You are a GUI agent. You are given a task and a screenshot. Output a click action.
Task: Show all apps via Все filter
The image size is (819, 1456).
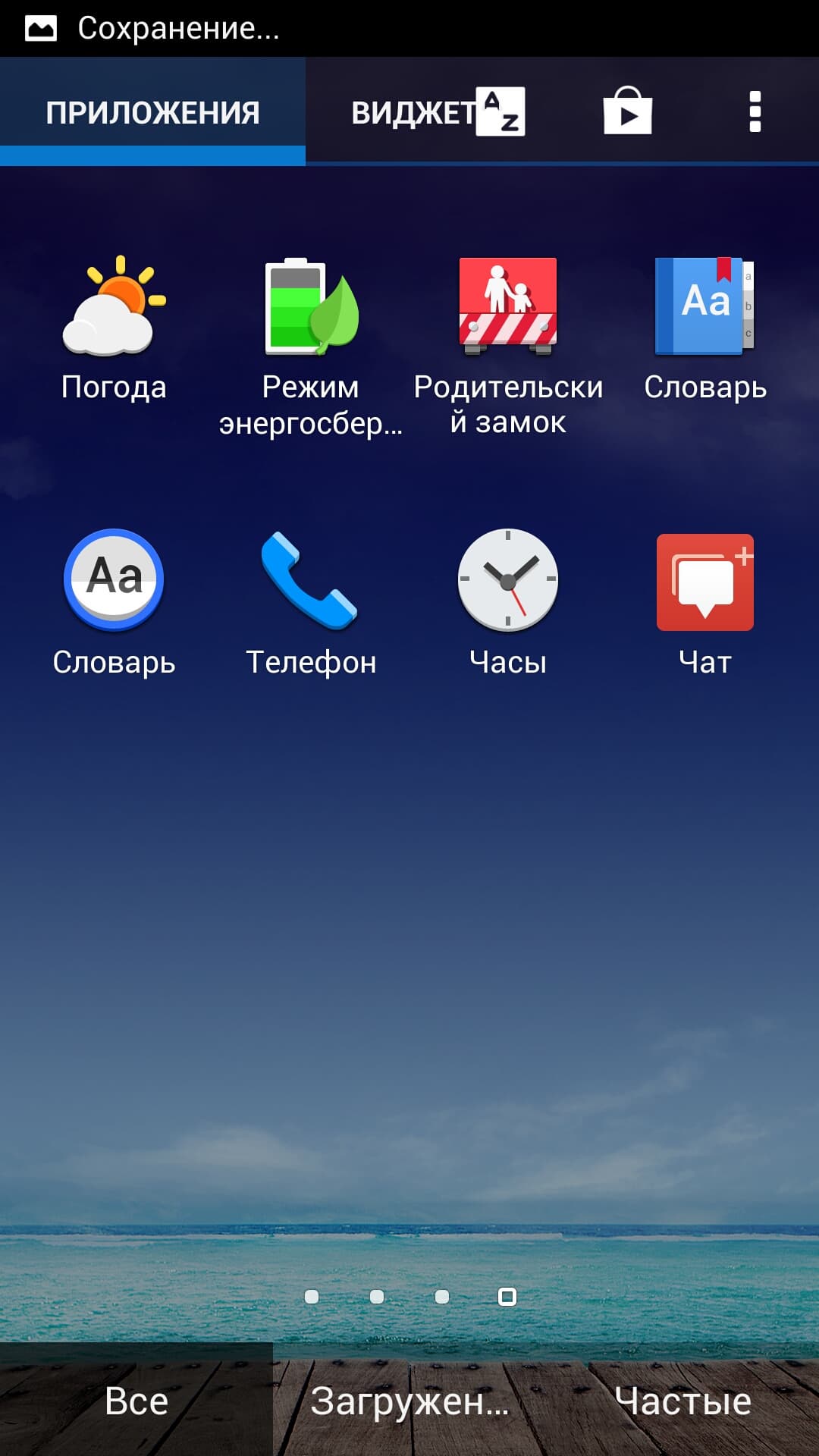click(x=136, y=1401)
